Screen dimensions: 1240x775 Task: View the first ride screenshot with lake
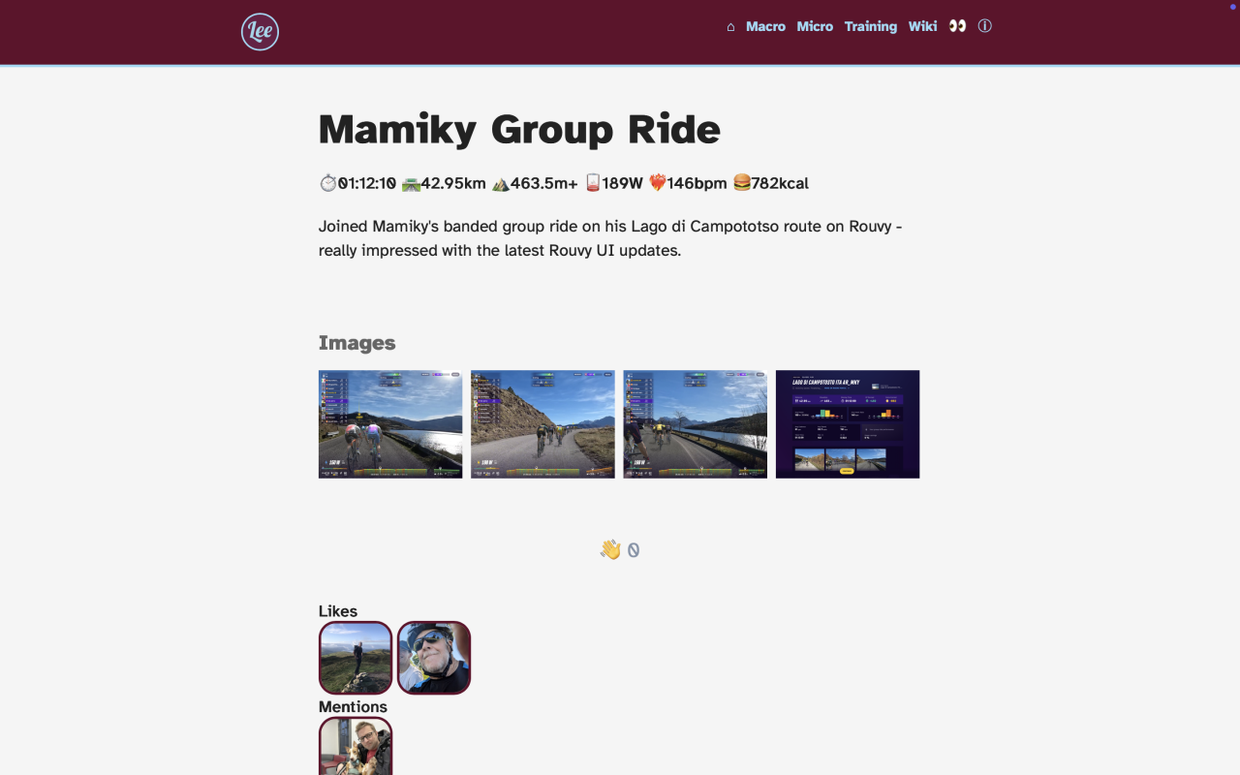coord(390,424)
